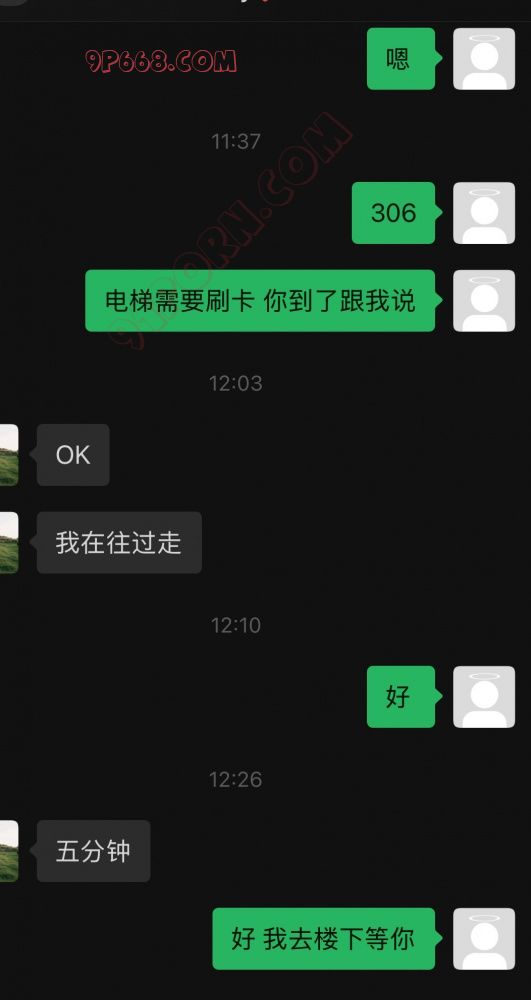531x1000 pixels.
Task: Open contact's avatar next to 我在往过走
Action: 9,542
